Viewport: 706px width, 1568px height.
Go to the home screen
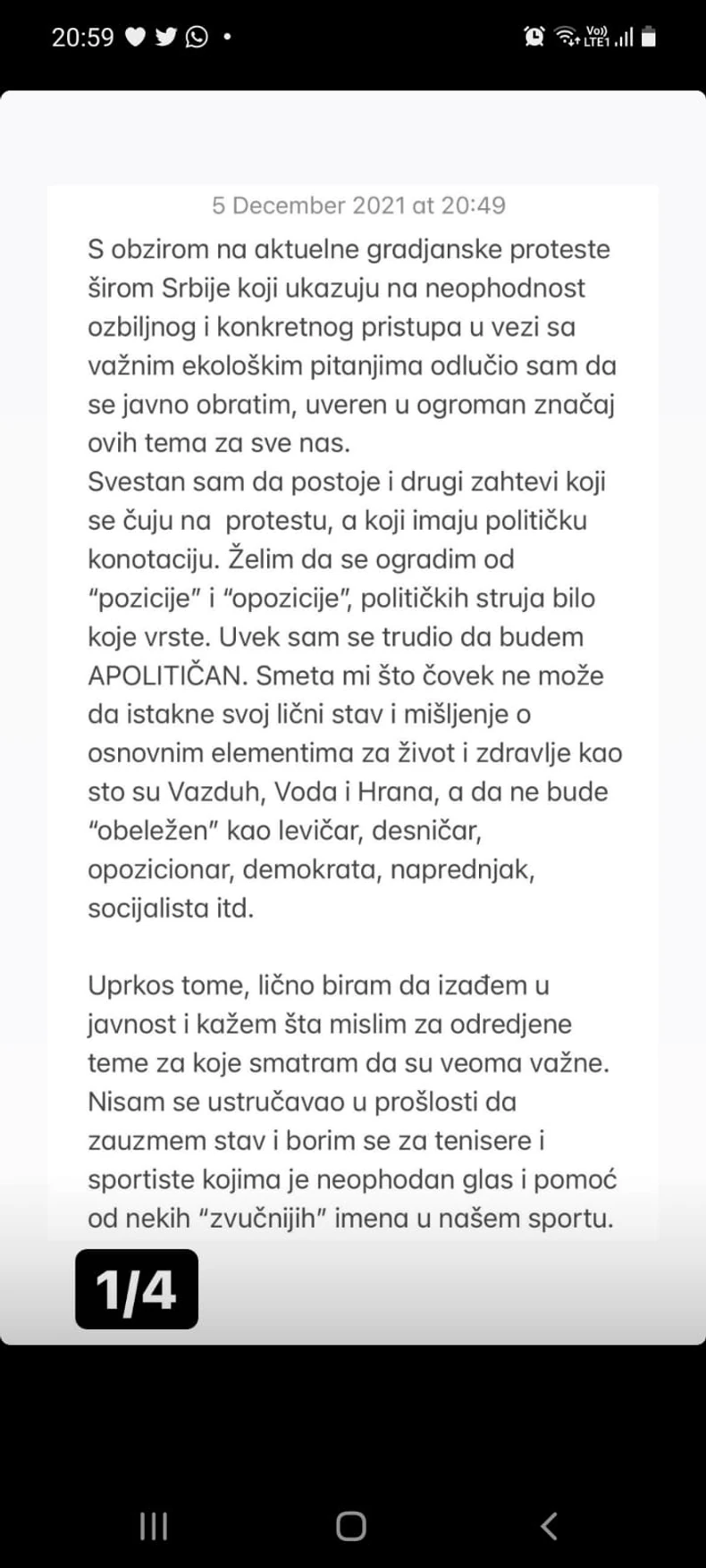351,1525
